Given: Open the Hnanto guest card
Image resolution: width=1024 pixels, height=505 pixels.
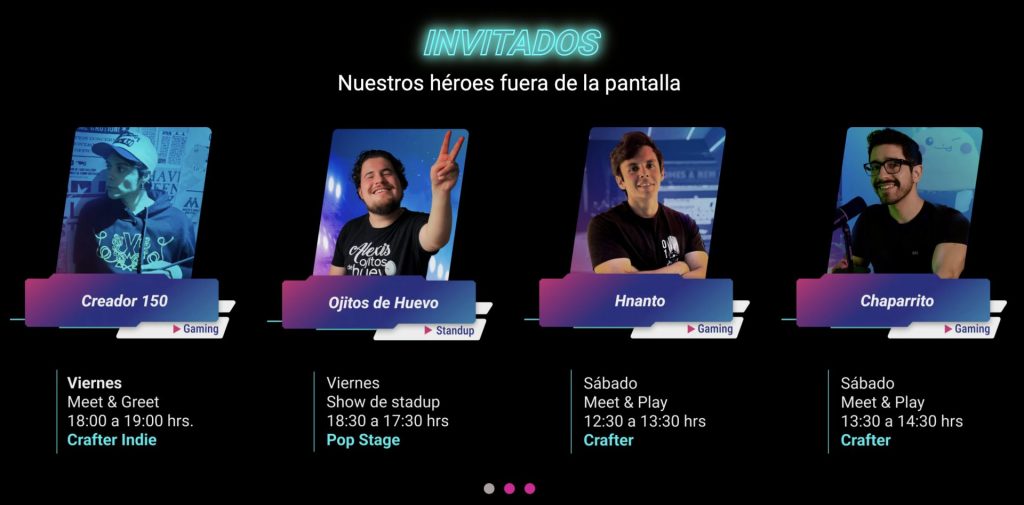Looking at the screenshot, I should coord(640,301).
